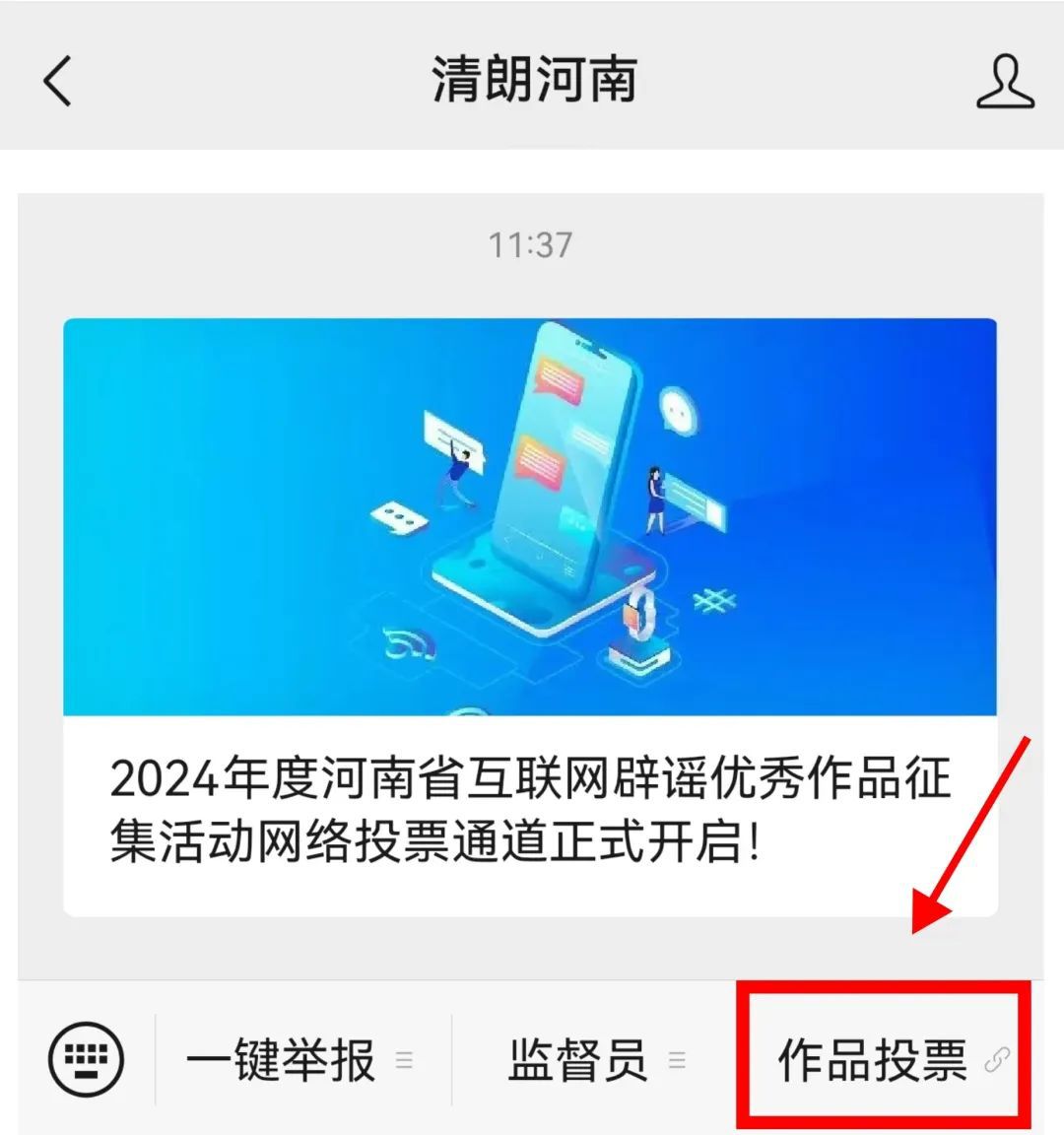
Task: Open the 清朗河南 account profile icon
Action: click(x=1004, y=81)
